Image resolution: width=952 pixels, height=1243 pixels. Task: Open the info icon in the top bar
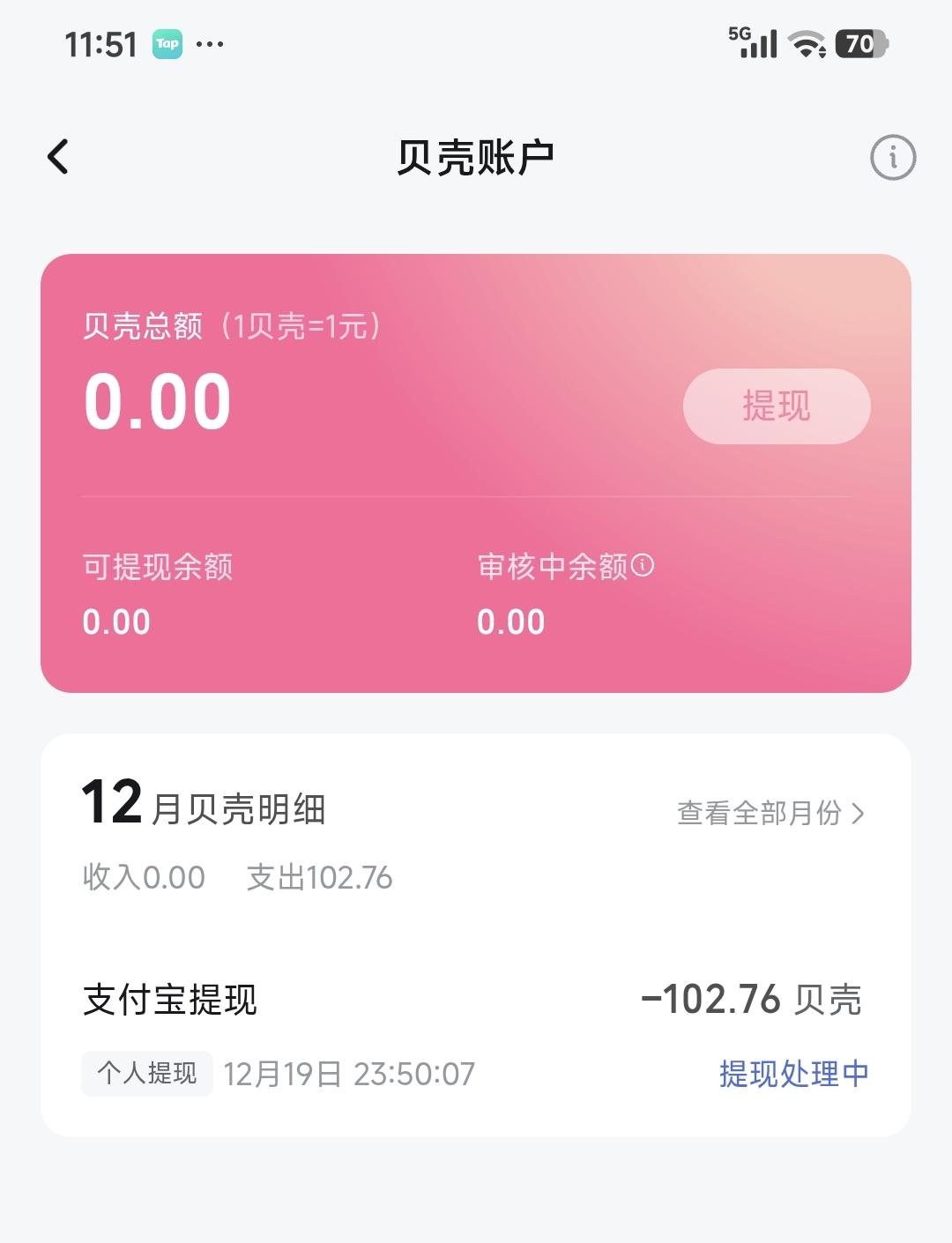pyautogui.click(x=893, y=158)
